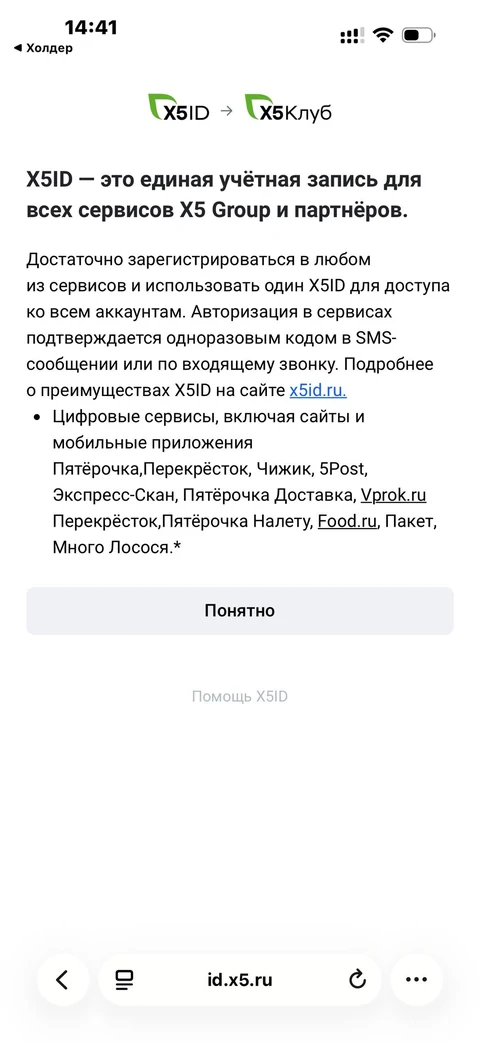480x1043 pixels.
Task: Go back with browser back arrow
Action: (62, 979)
